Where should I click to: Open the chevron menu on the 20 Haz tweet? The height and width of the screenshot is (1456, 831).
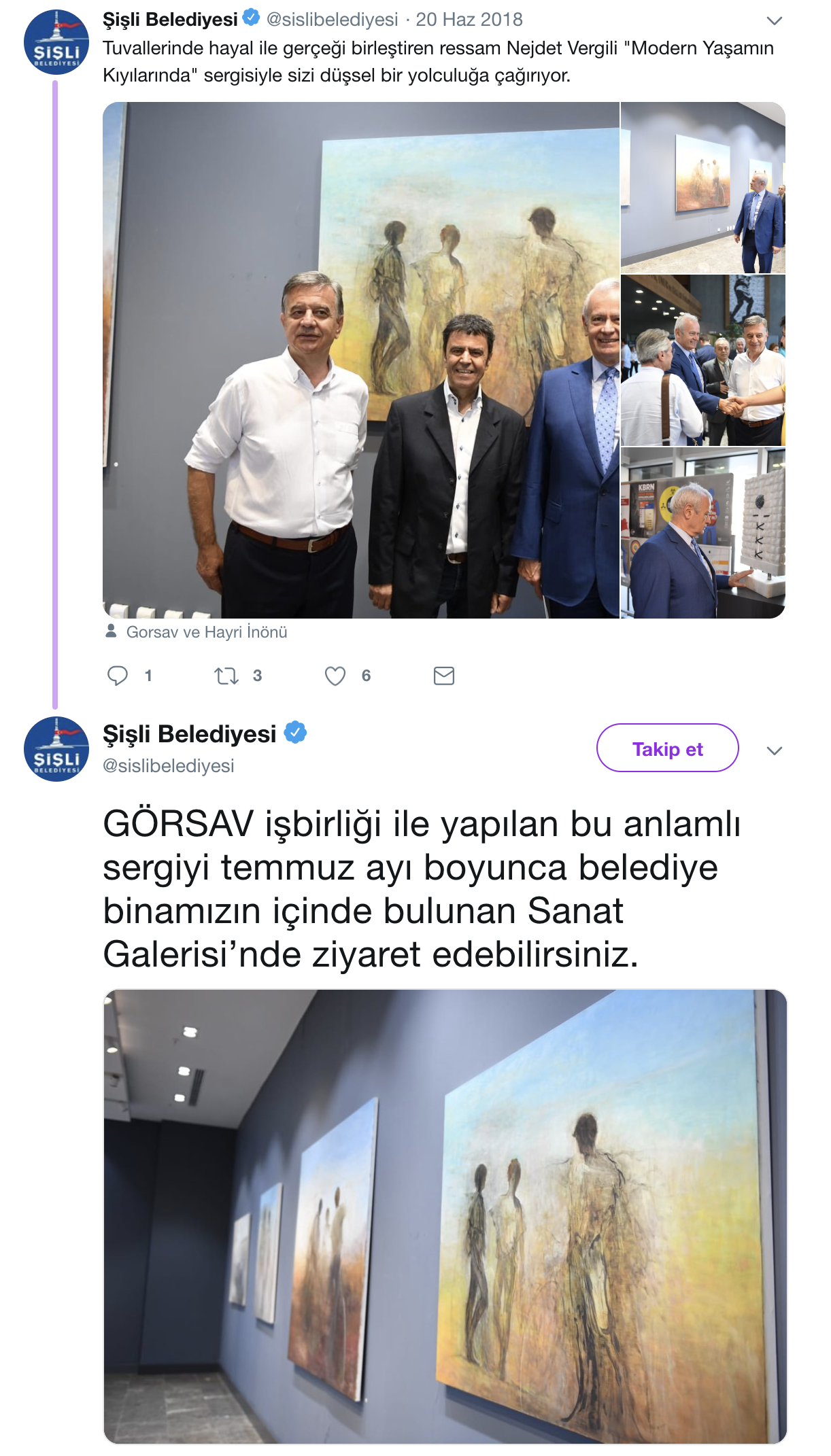[774, 21]
